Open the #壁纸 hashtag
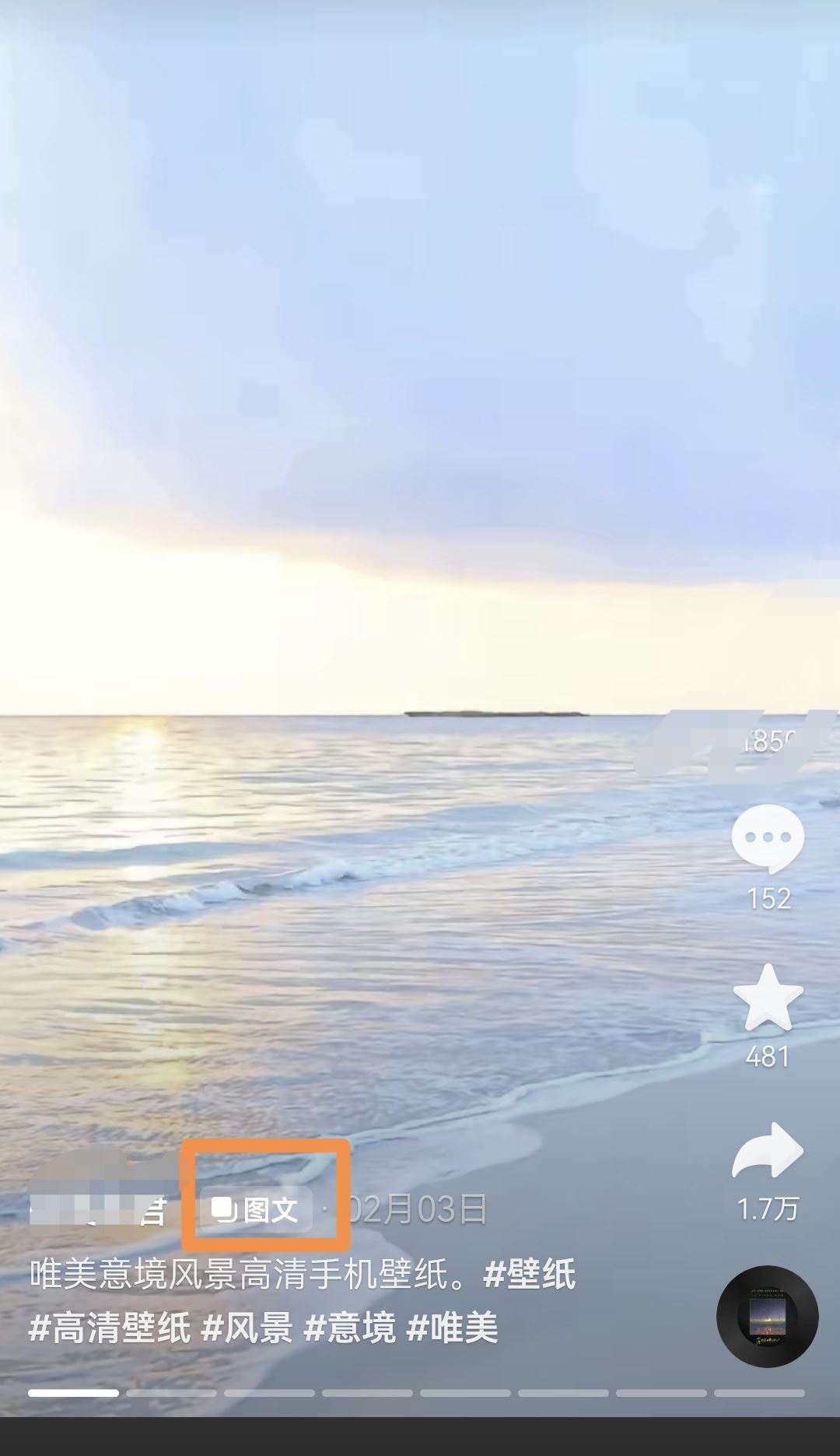The image size is (840, 1456). pyautogui.click(x=530, y=1275)
